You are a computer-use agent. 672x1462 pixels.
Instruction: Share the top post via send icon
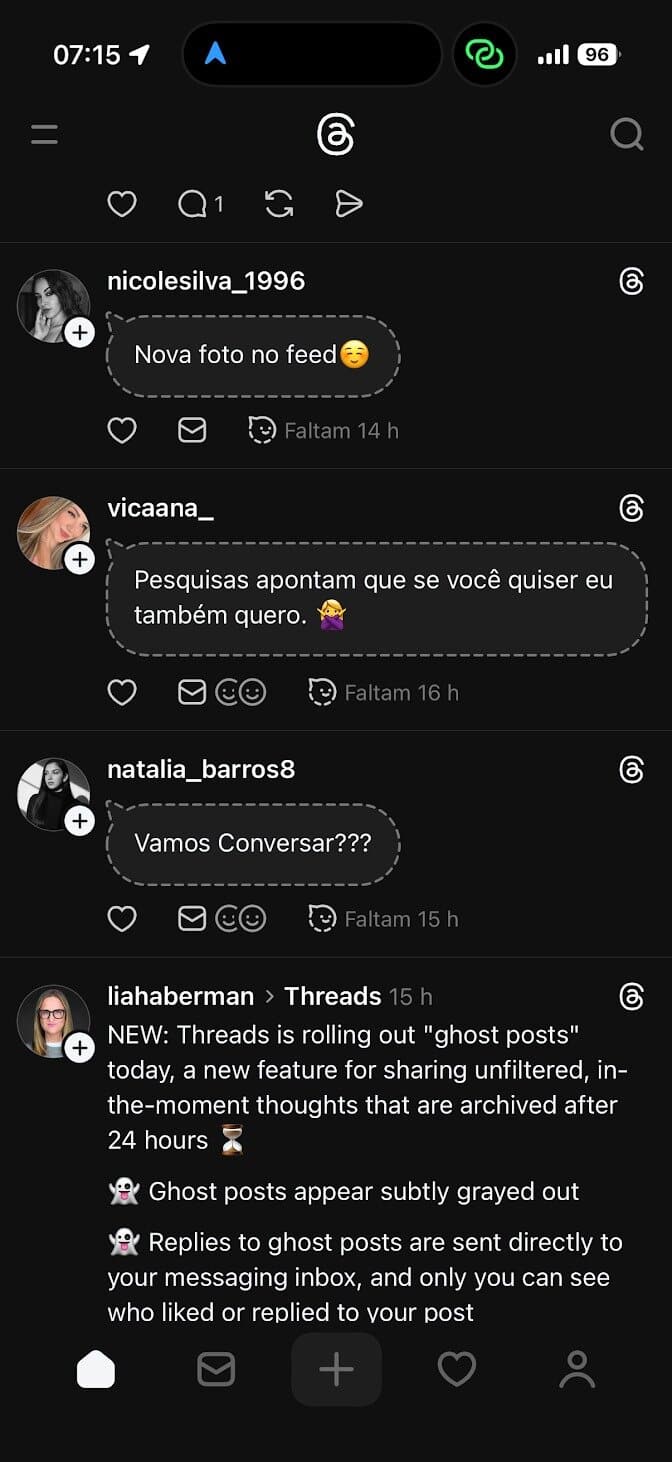tap(348, 204)
